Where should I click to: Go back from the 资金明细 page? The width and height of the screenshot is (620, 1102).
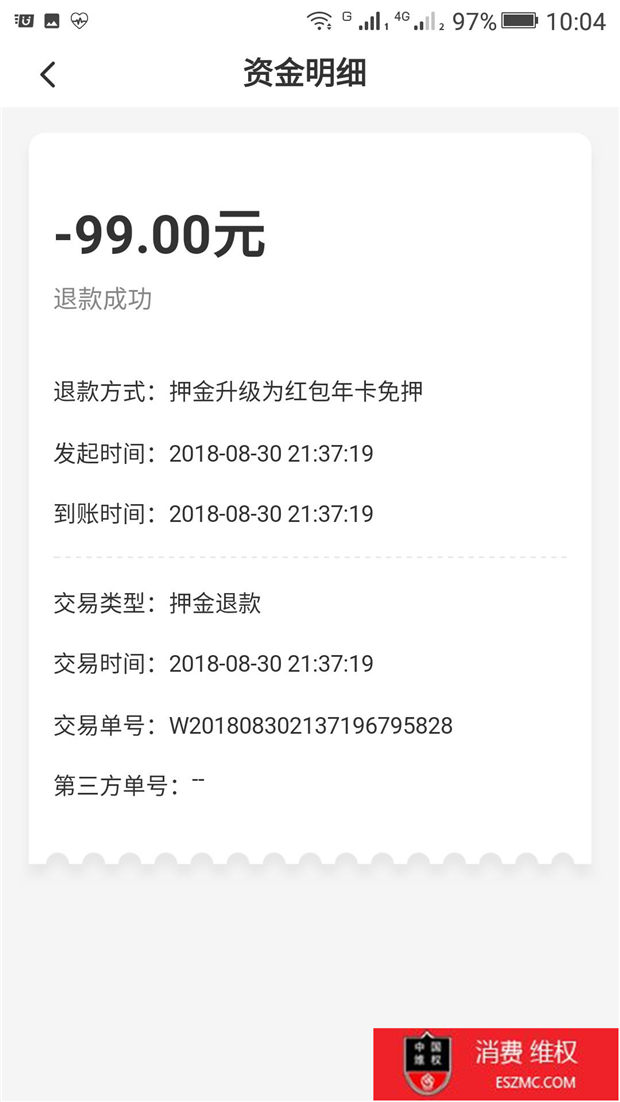pos(47,74)
